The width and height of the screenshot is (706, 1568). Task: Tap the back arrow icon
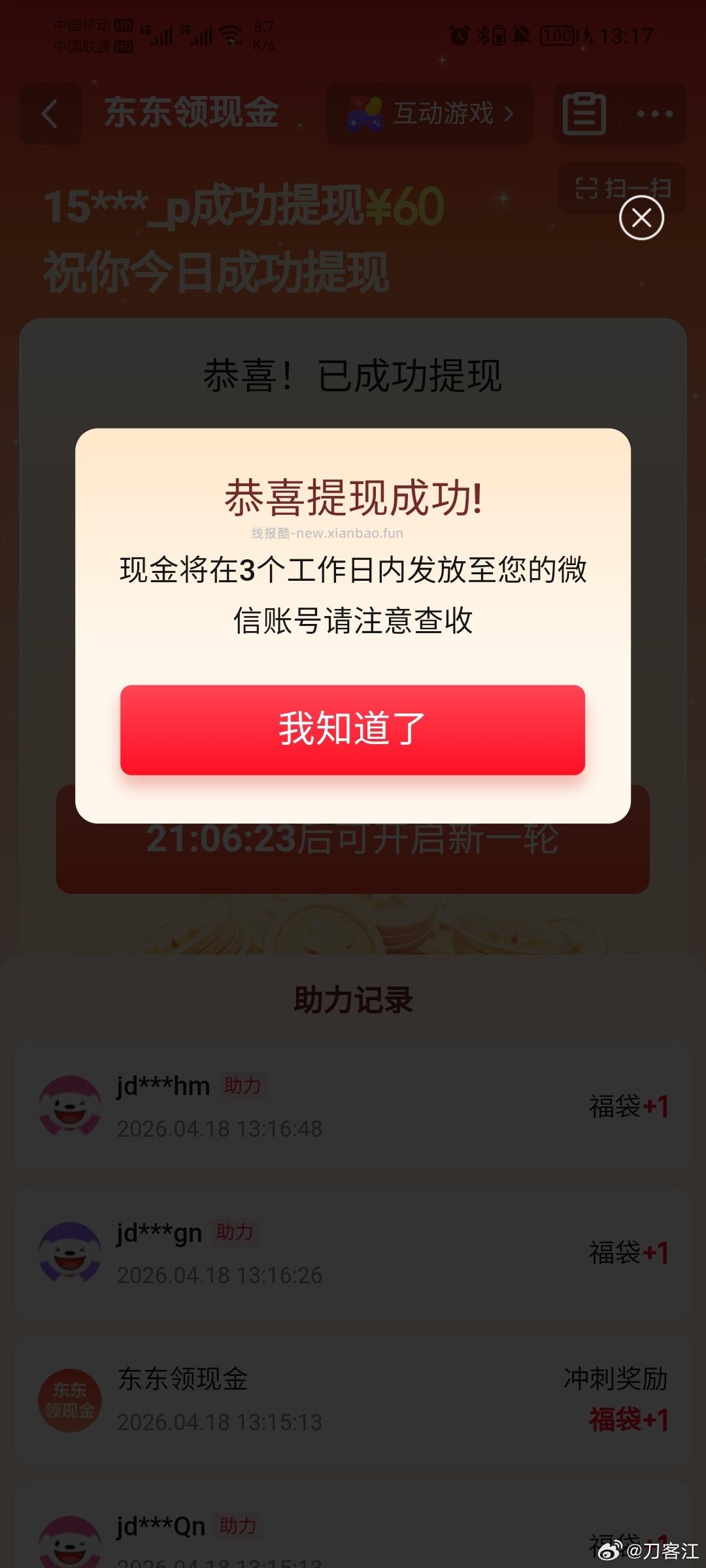click(49, 114)
